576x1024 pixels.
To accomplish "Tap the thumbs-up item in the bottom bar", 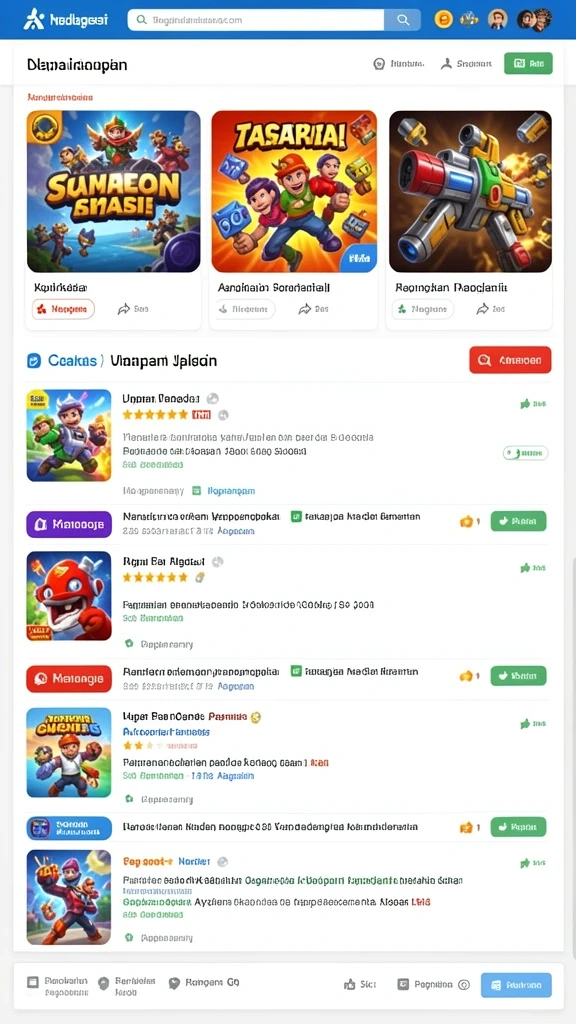I will point(360,984).
